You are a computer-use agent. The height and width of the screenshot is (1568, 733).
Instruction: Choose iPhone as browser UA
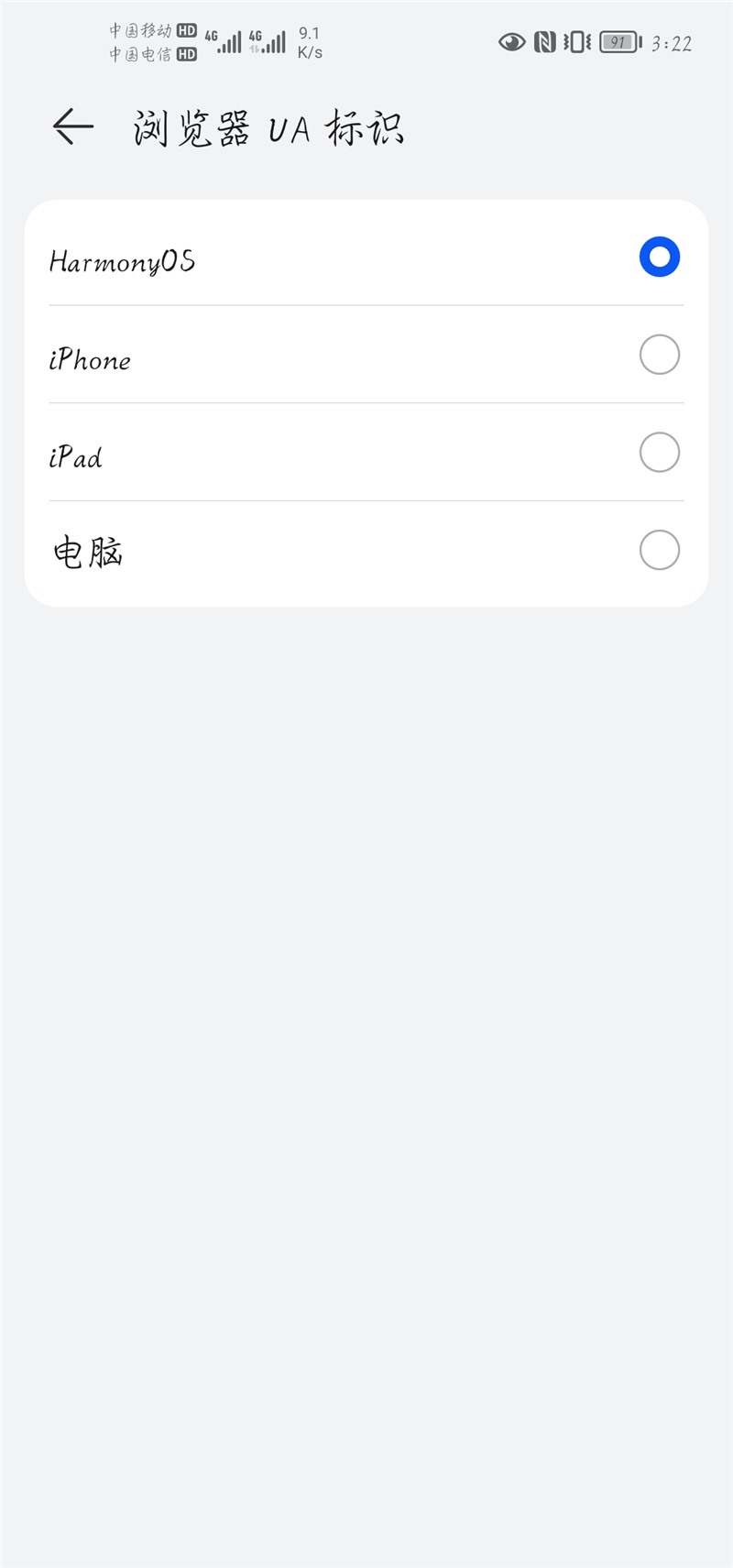tap(659, 356)
